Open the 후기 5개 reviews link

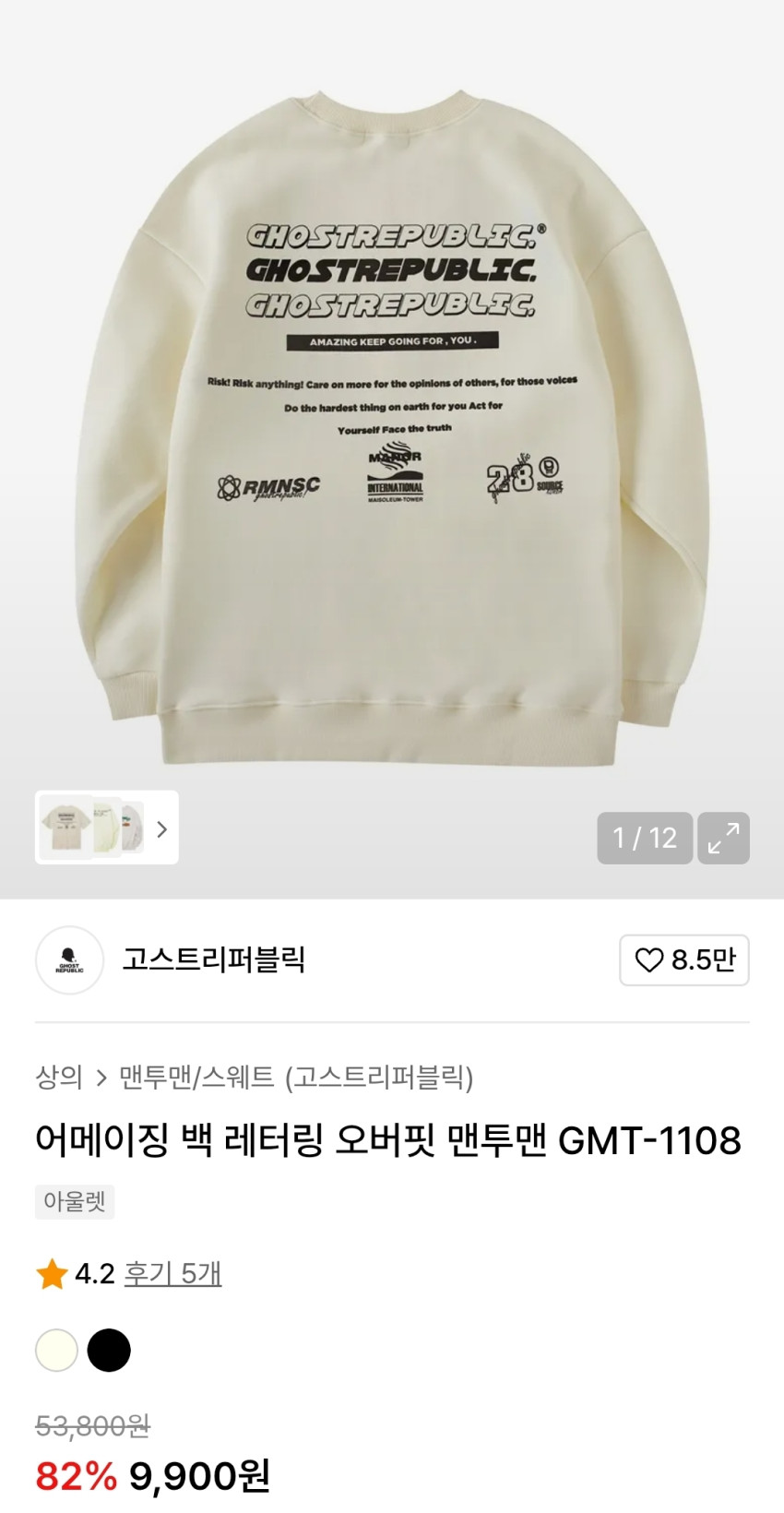coord(172,1274)
